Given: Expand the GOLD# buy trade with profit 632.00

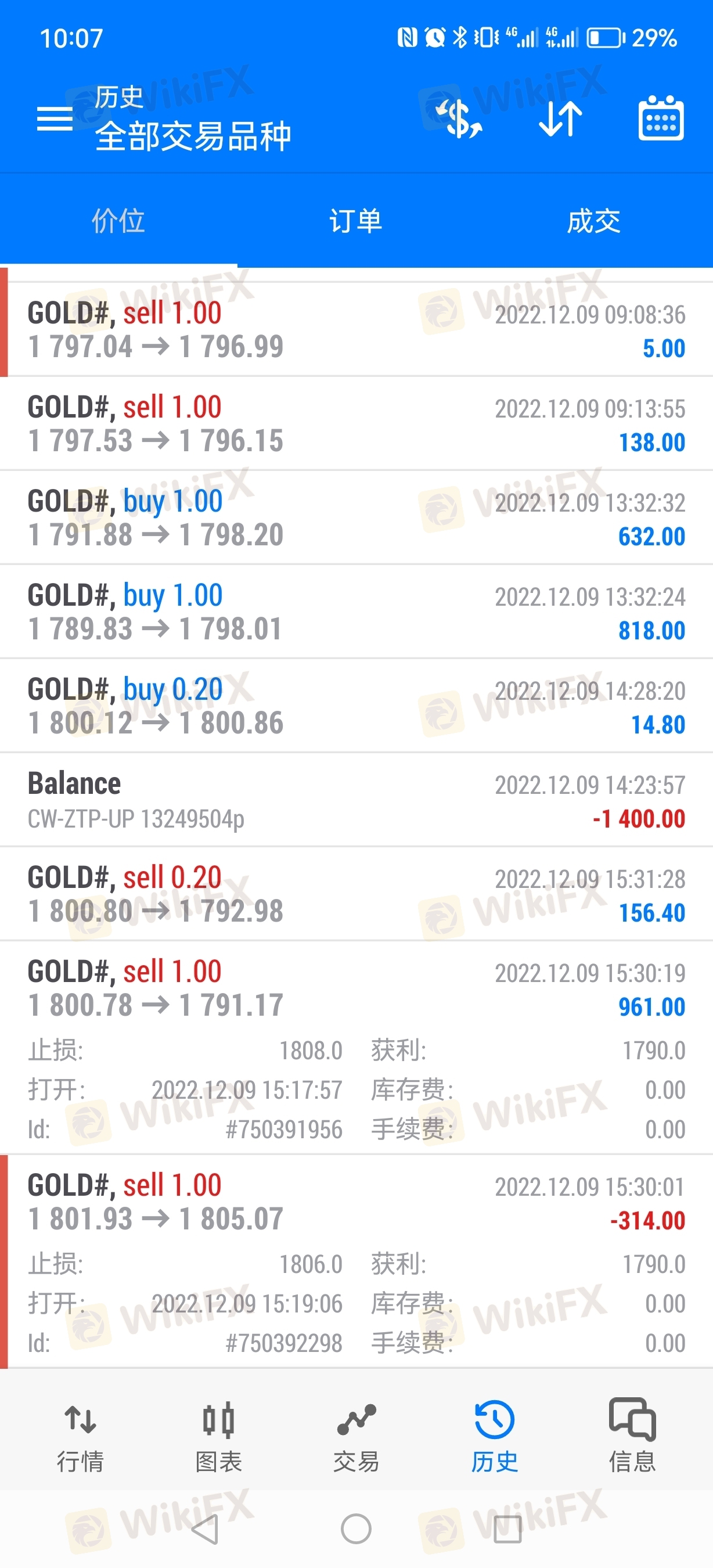Looking at the screenshot, I should [x=356, y=517].
